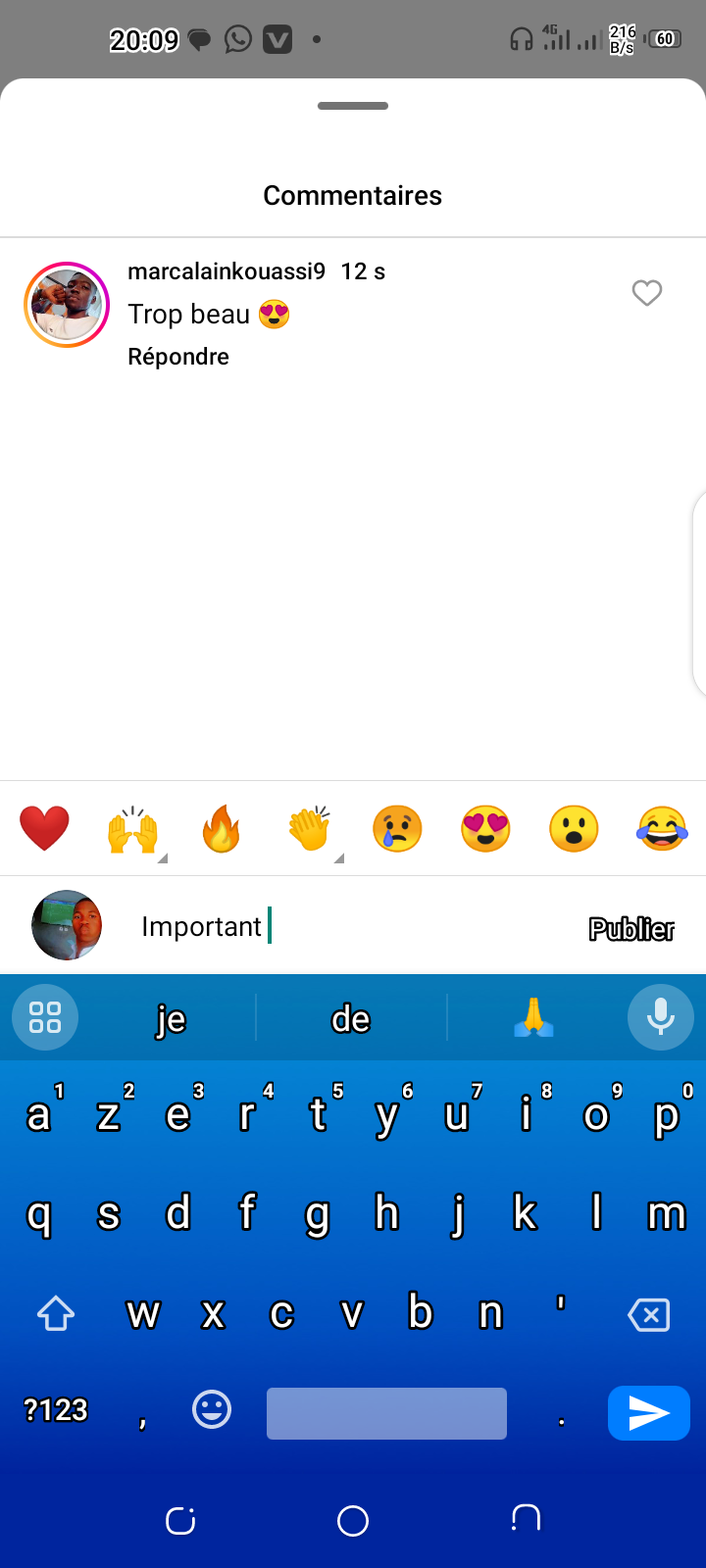Choose the keyboard suggestion "je"

[171, 1019]
